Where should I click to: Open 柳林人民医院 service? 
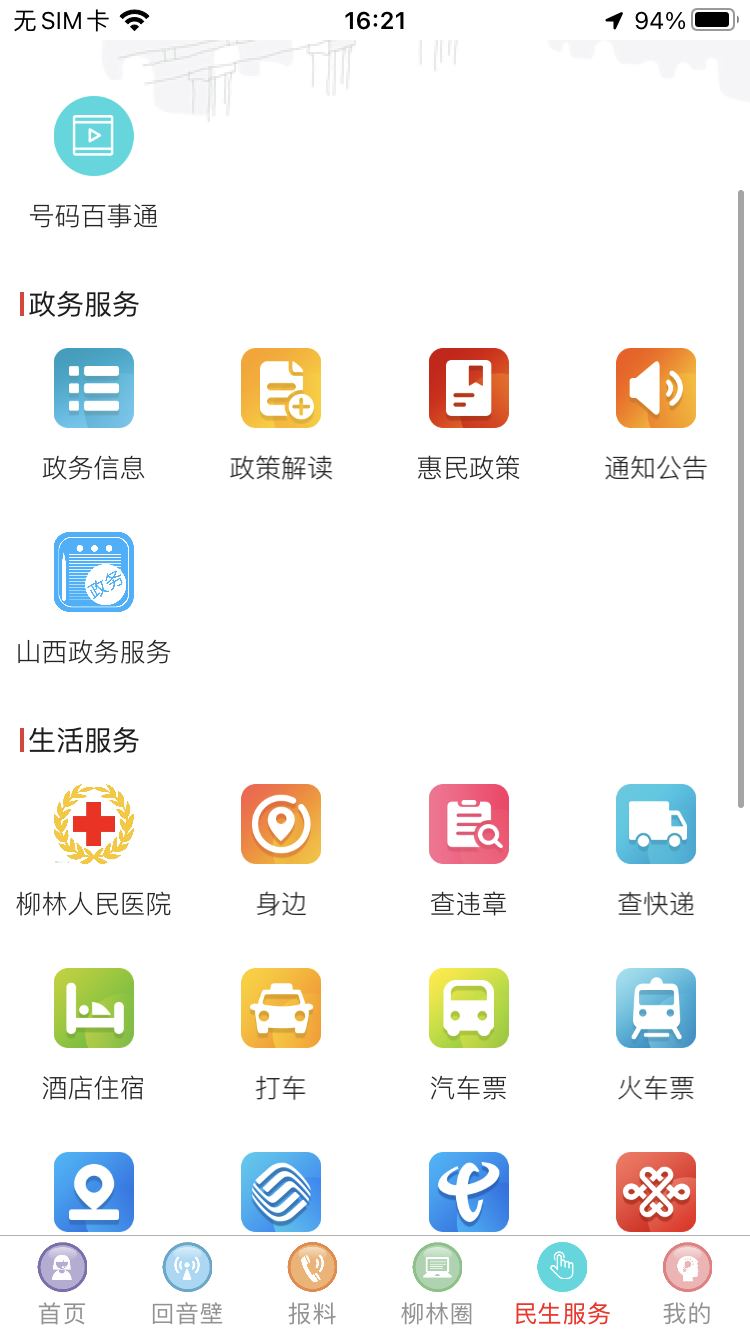pyautogui.click(x=93, y=824)
